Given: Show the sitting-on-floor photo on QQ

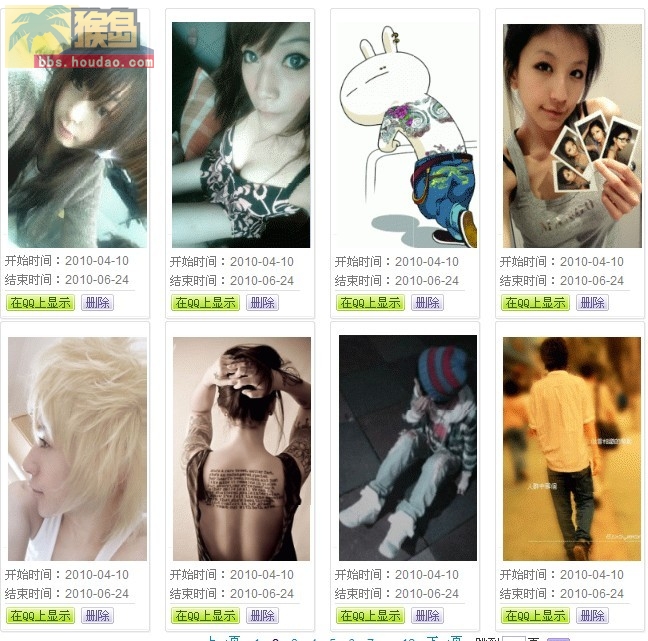Looking at the screenshot, I should coord(370,616).
